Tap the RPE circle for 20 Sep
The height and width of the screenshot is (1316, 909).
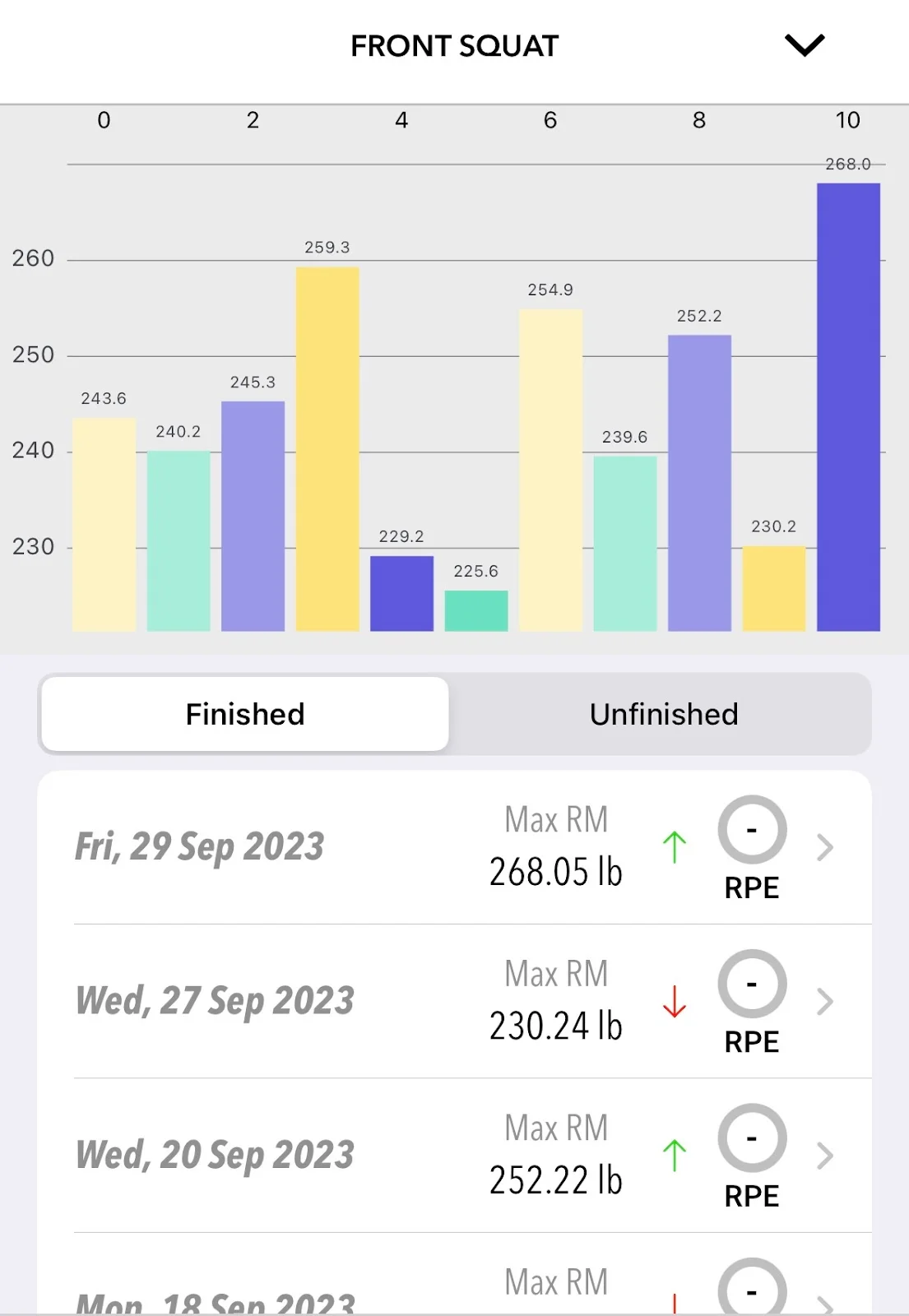coord(752,1138)
